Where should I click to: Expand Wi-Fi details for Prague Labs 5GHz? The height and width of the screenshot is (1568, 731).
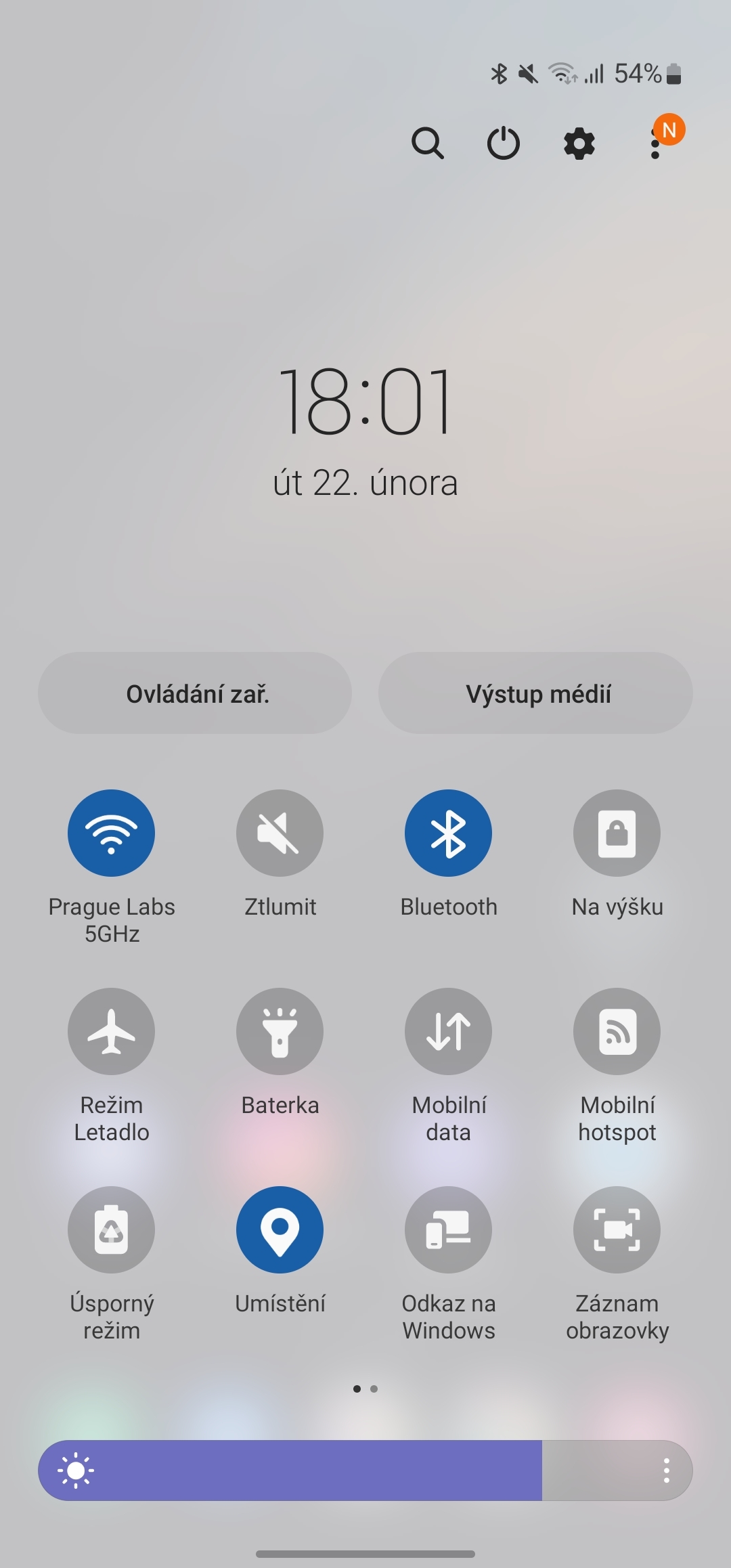(x=111, y=833)
